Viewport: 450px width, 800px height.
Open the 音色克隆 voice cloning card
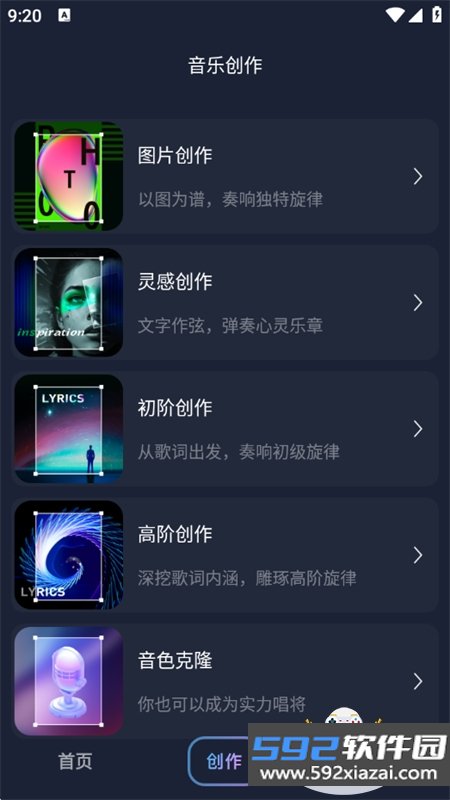225,681
